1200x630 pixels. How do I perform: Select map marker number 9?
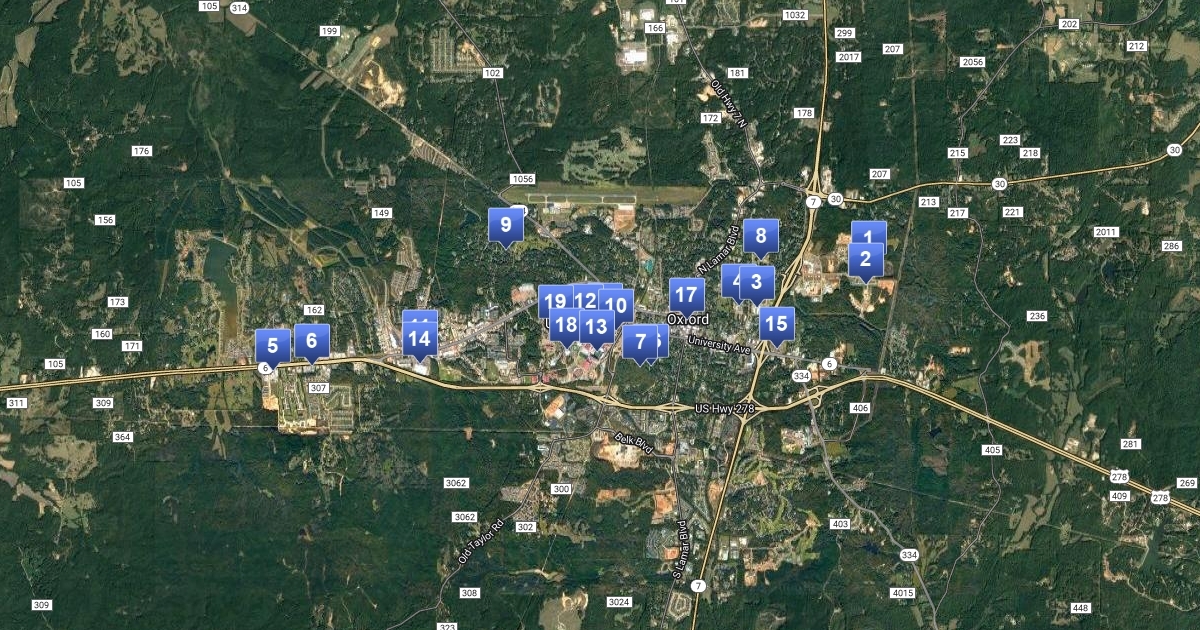[x=505, y=224]
